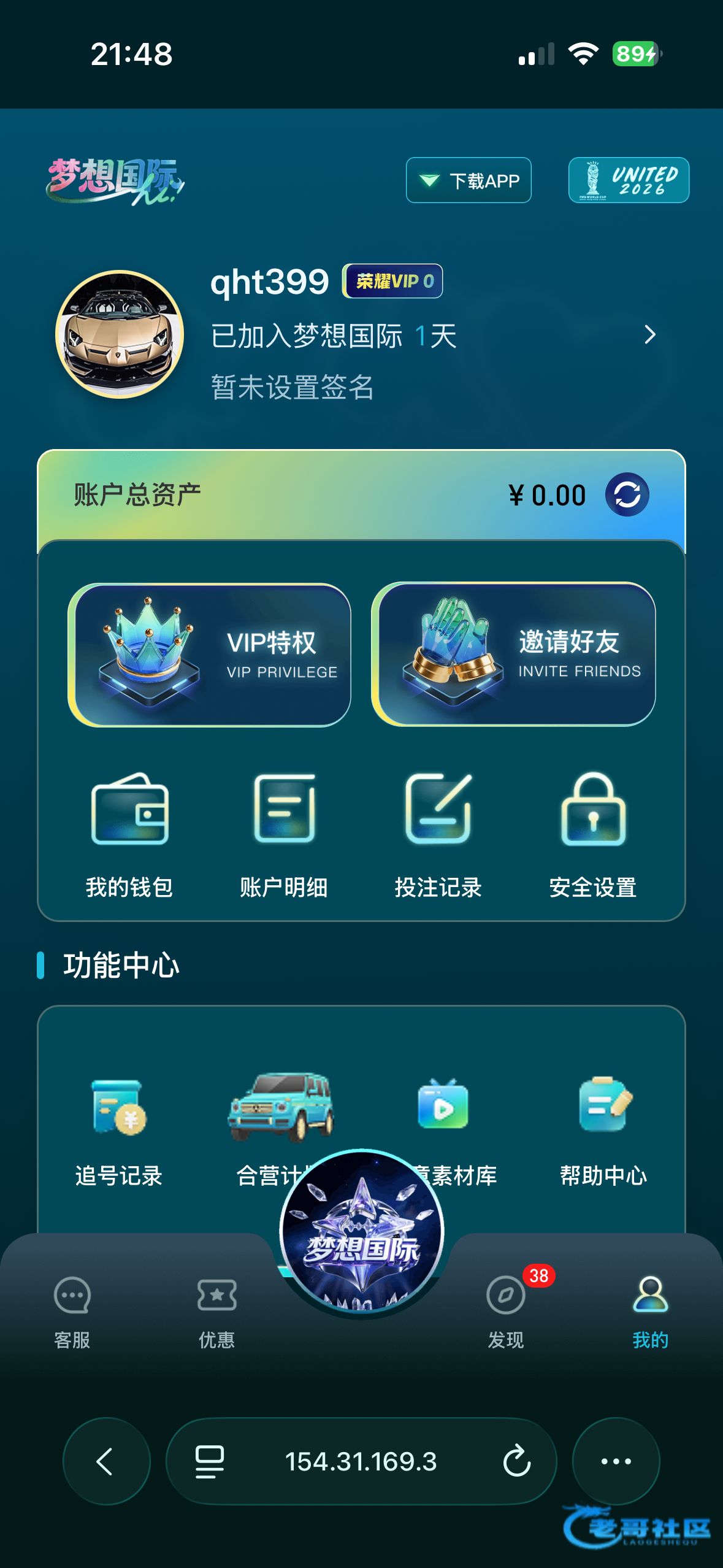Open the United 2026 World Cup banner
This screenshot has width=723, height=1568.
click(629, 180)
